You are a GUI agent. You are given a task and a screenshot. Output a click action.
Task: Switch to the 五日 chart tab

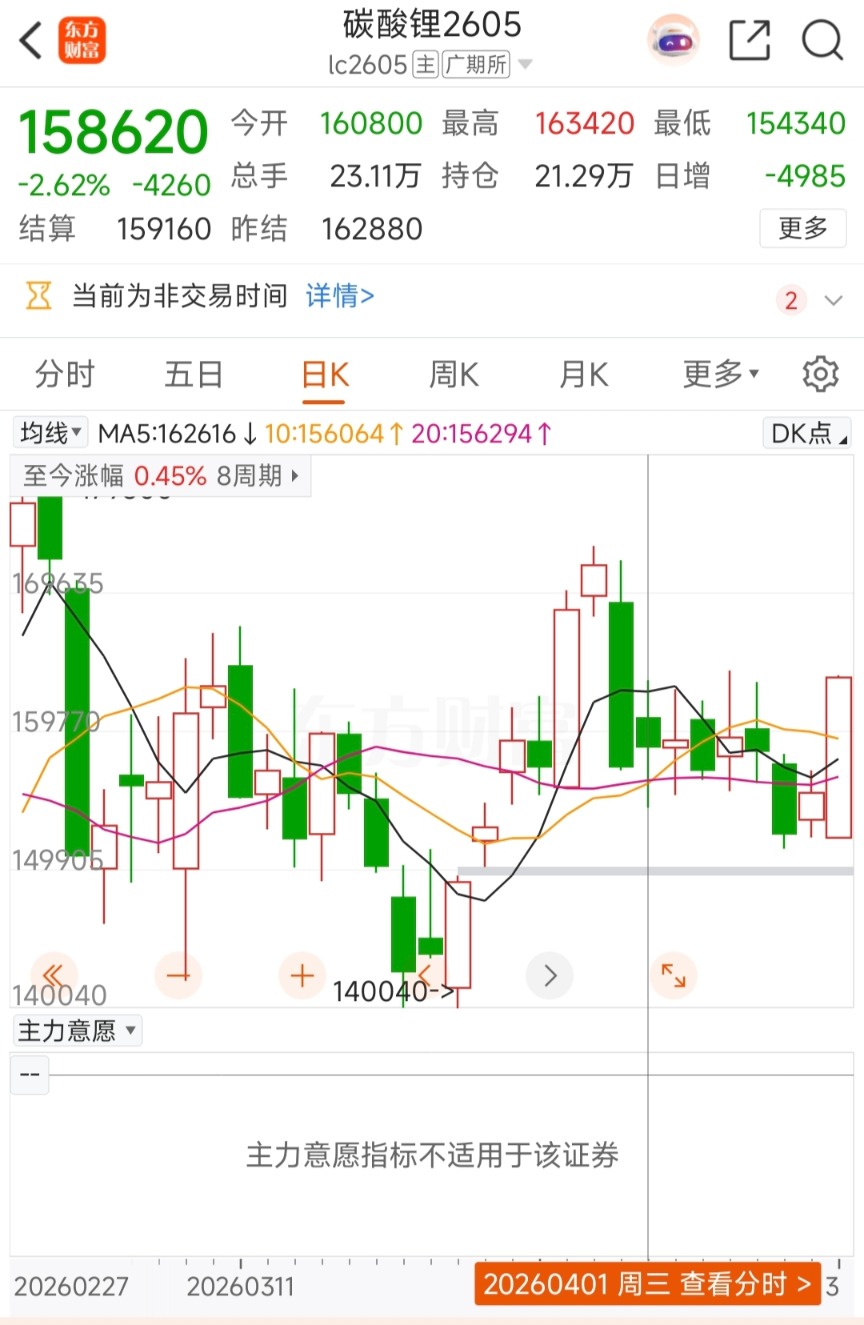194,375
